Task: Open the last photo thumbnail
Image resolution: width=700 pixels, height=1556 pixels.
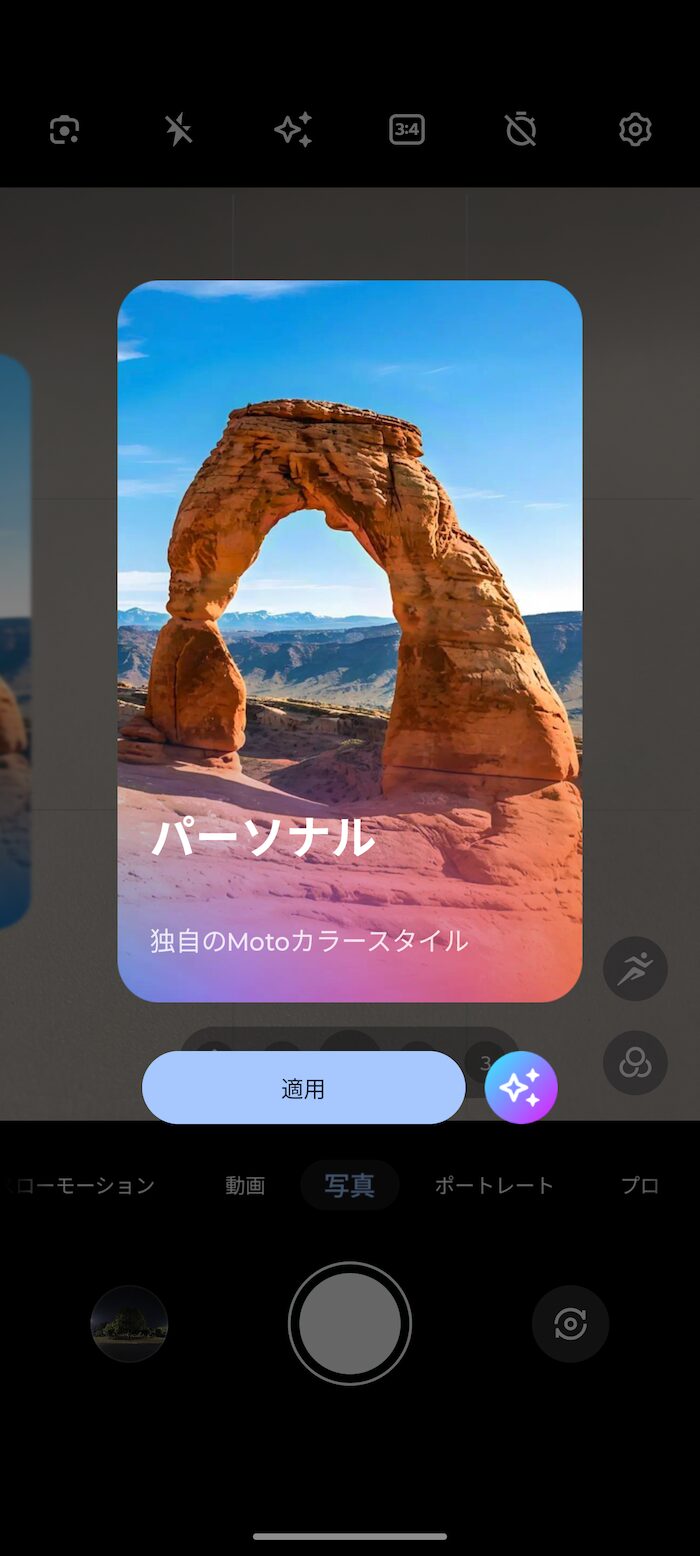Action: [x=129, y=1324]
